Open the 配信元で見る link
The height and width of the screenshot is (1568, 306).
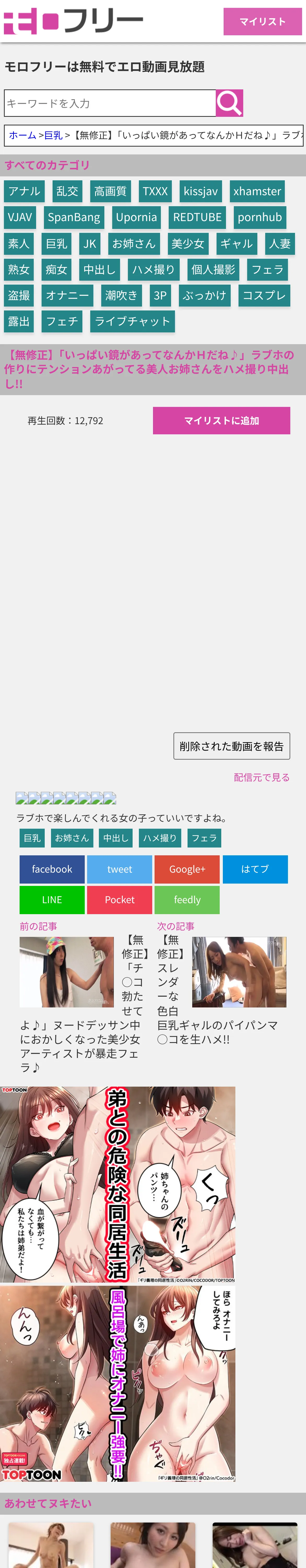click(262, 777)
